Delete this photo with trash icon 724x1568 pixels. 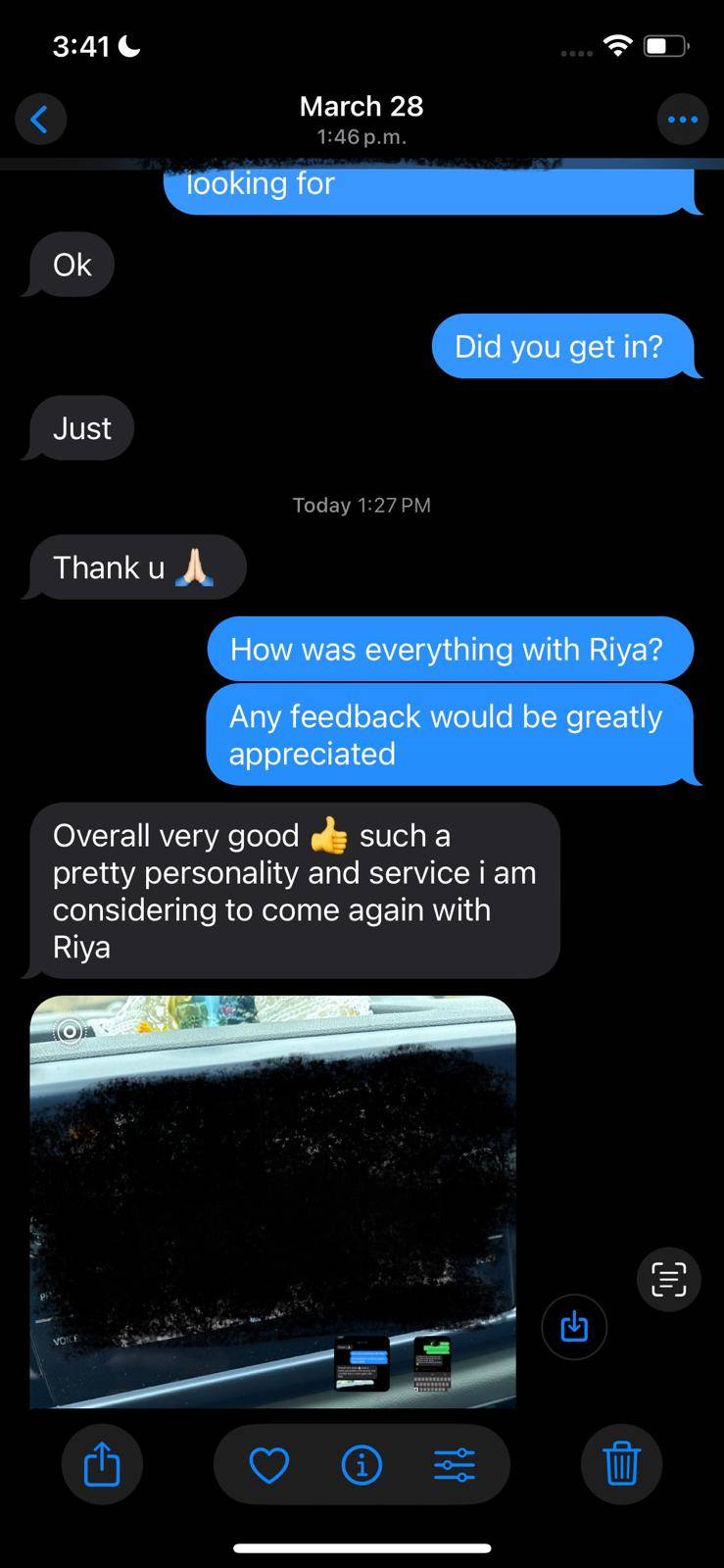pyautogui.click(x=621, y=1464)
